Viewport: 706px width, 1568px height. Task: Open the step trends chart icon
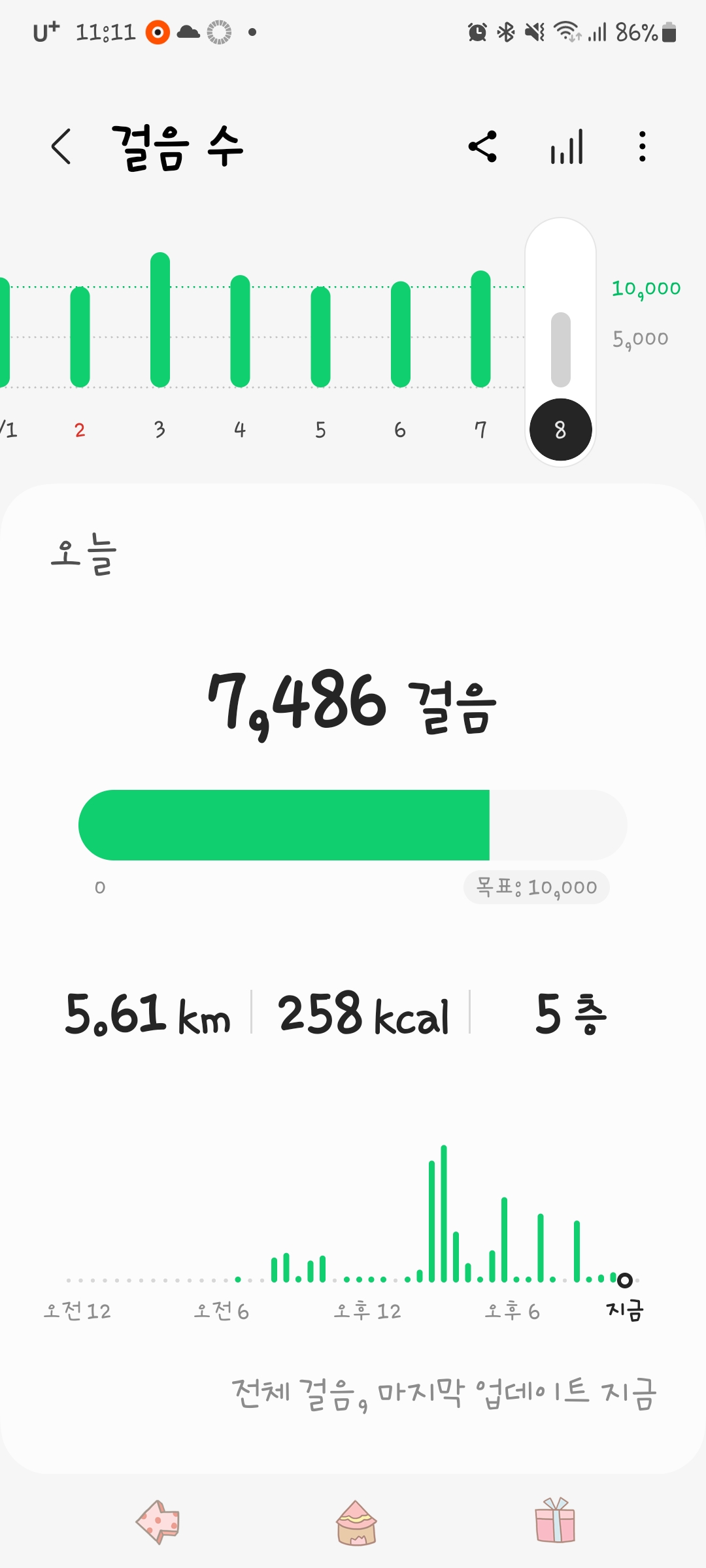[x=567, y=146]
